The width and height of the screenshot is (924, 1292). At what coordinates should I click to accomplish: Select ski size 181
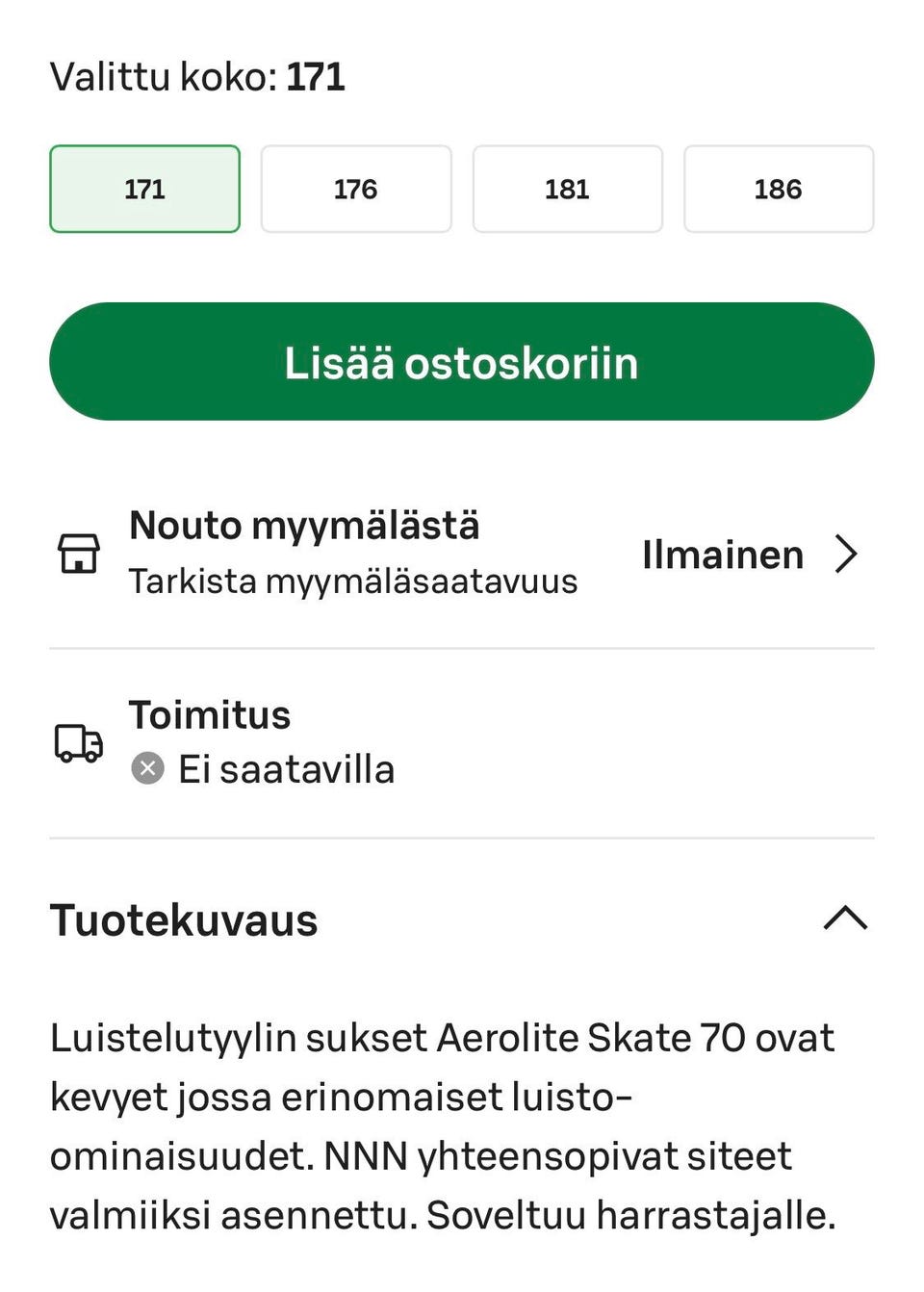pyautogui.click(x=567, y=189)
